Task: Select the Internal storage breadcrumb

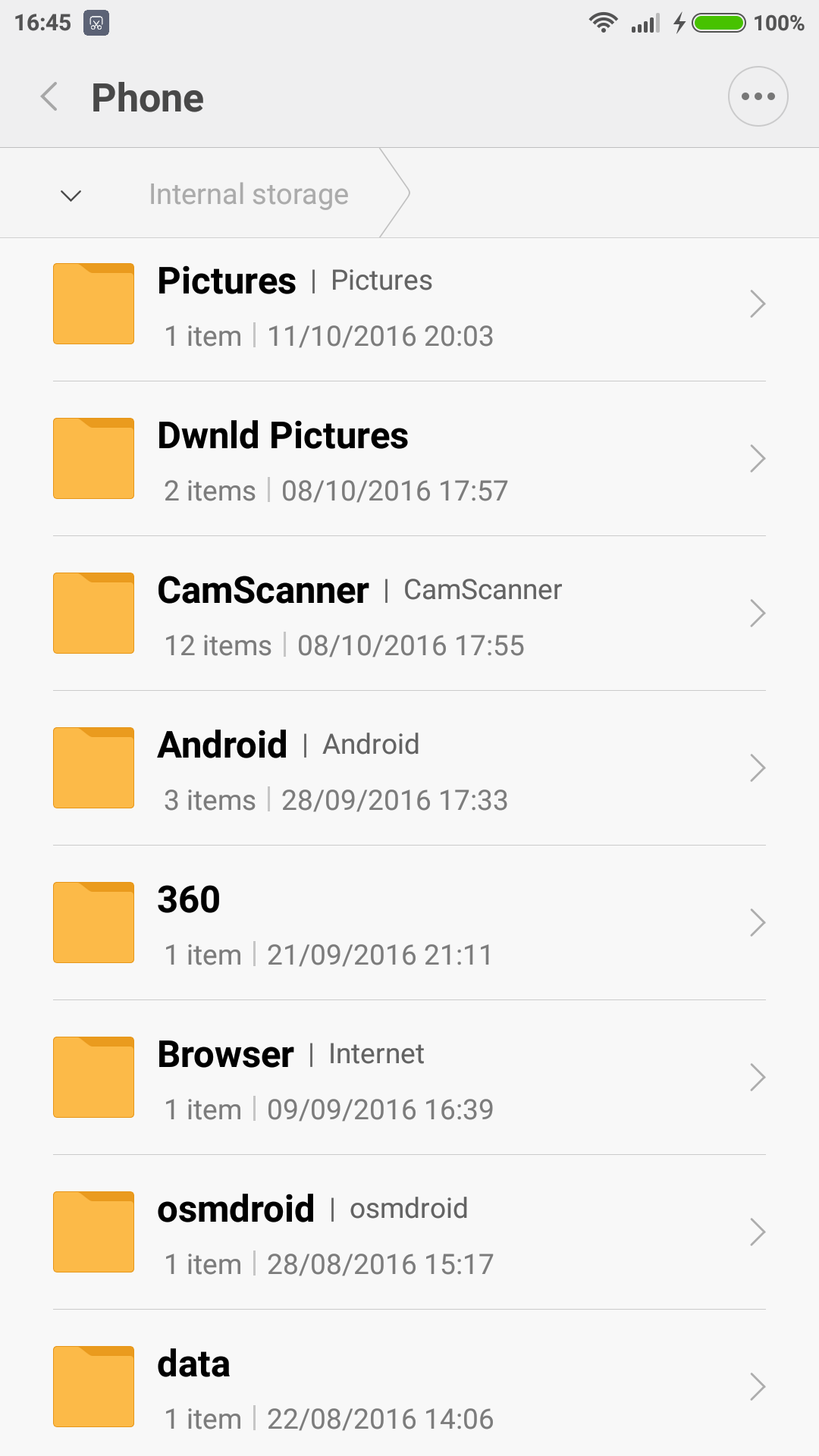Action: coord(249,194)
